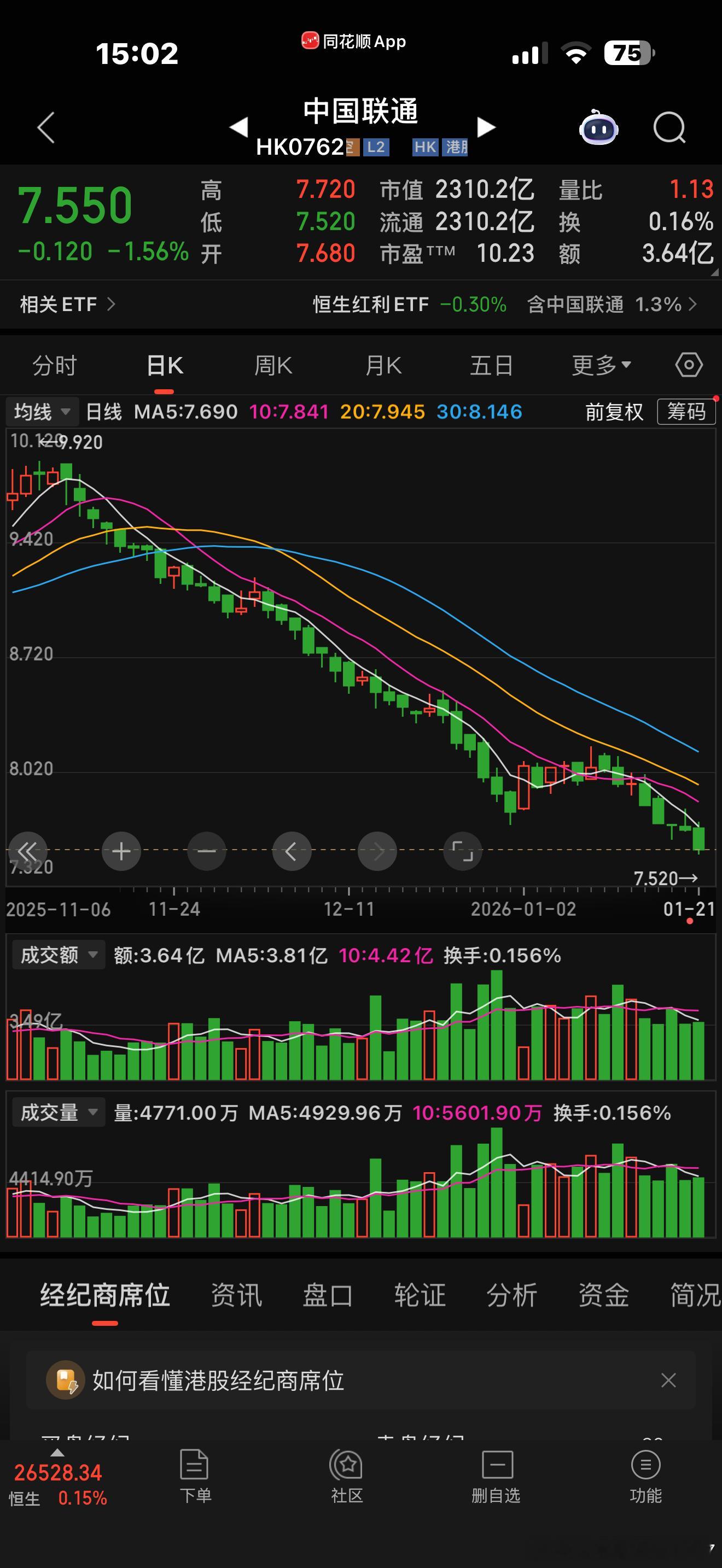Switch to previous stock via left triangle
Image resolution: width=722 pixels, height=1568 pixels.
click(x=239, y=127)
